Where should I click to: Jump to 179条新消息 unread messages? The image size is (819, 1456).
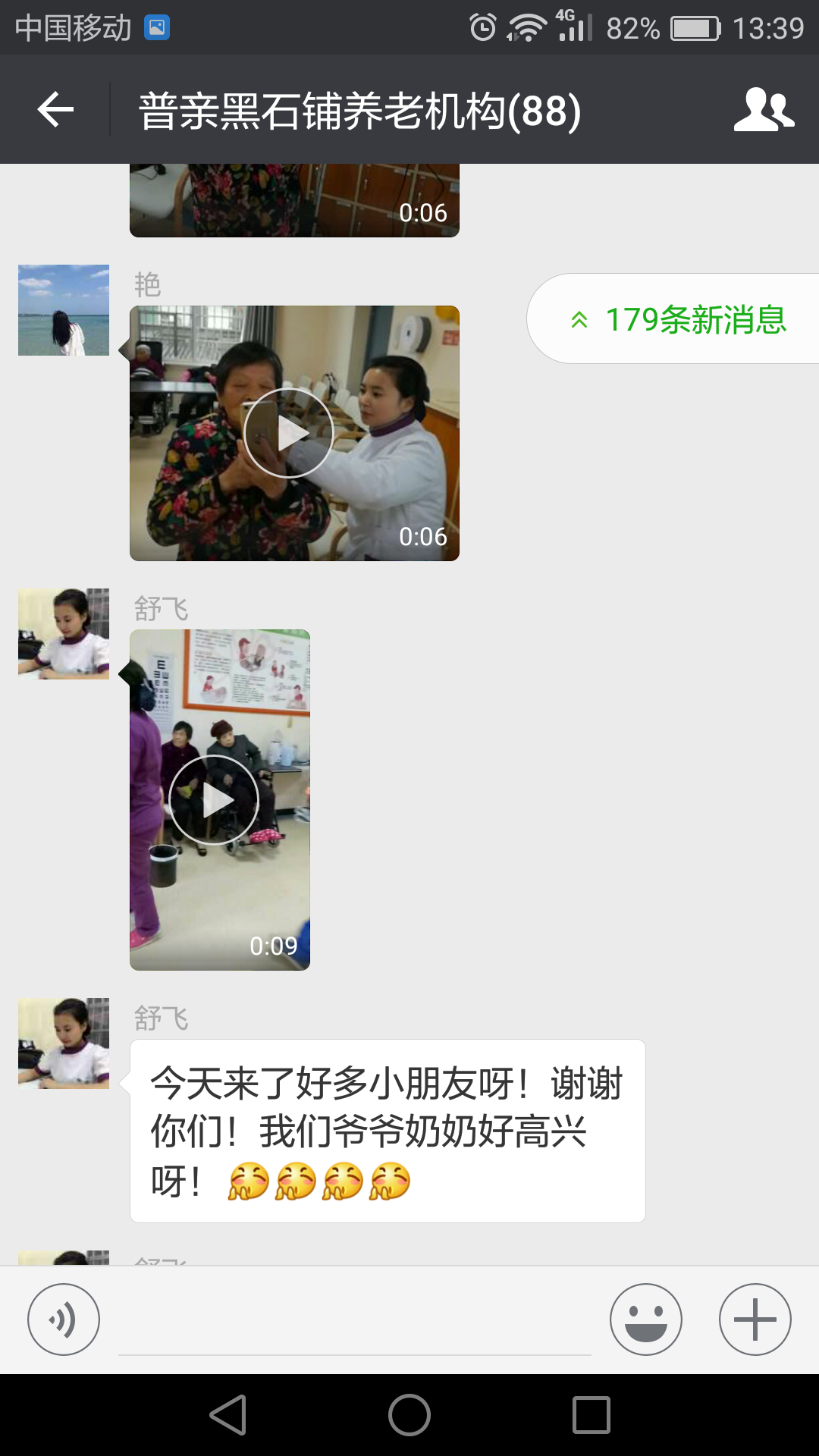[679, 319]
